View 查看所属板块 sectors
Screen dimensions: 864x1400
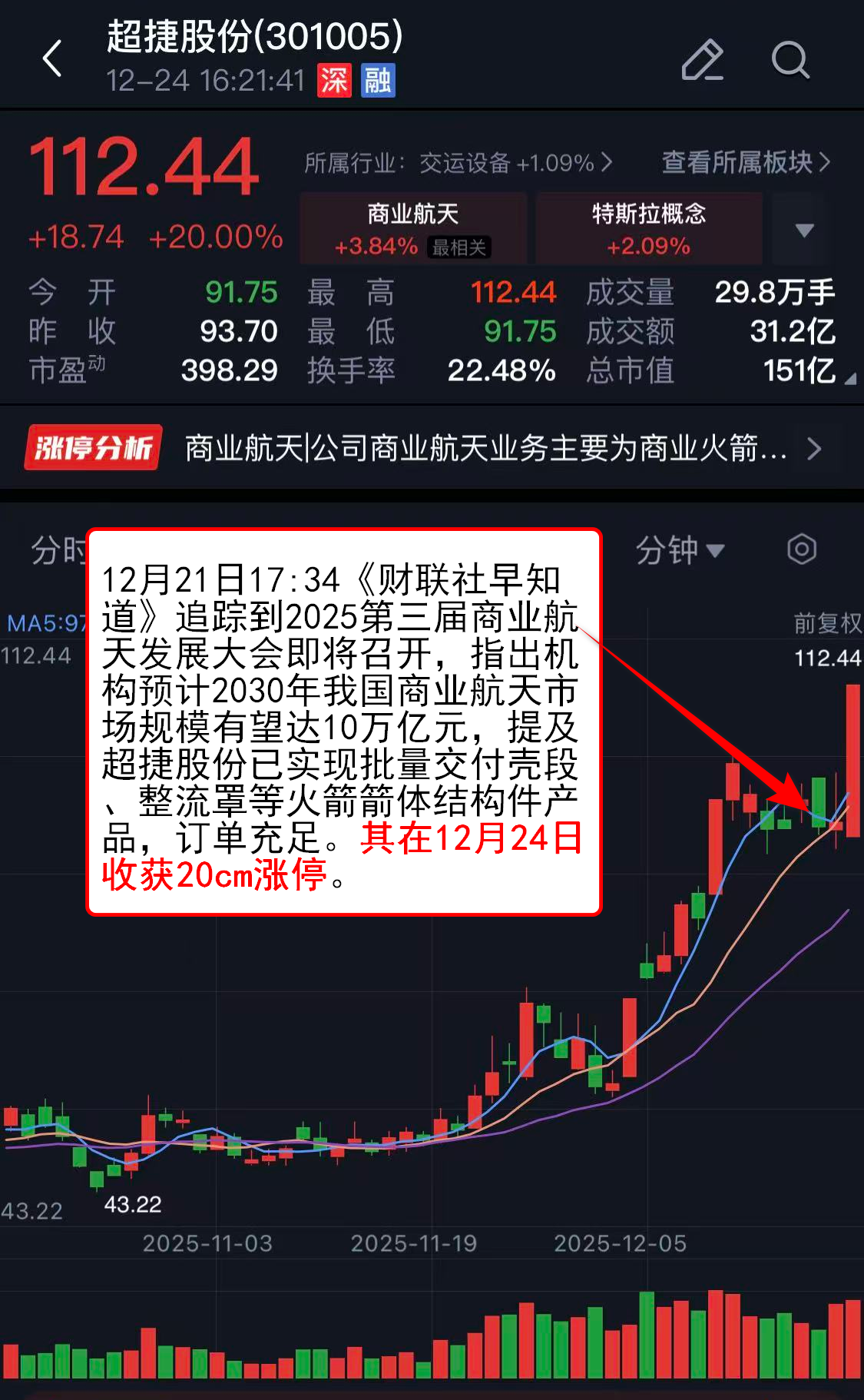pos(746,162)
